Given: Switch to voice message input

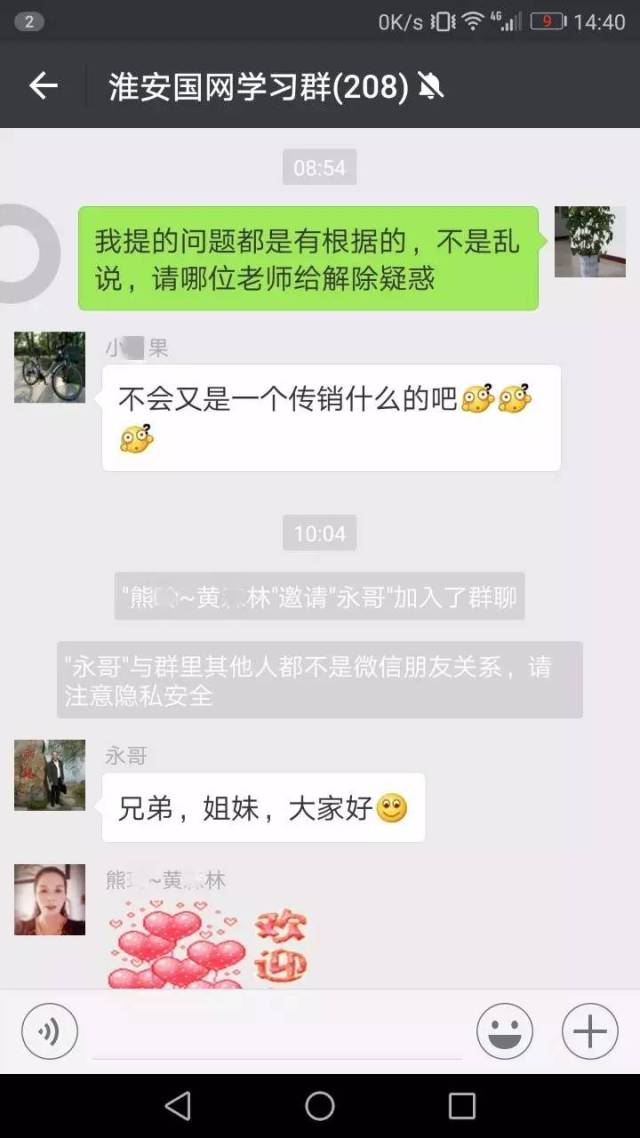Looking at the screenshot, I should (x=49, y=1031).
